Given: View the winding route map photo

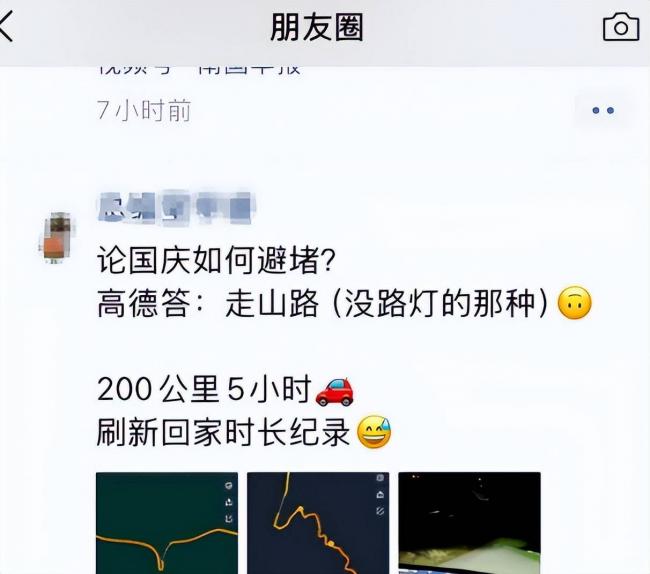Looking at the screenshot, I should point(317,522).
